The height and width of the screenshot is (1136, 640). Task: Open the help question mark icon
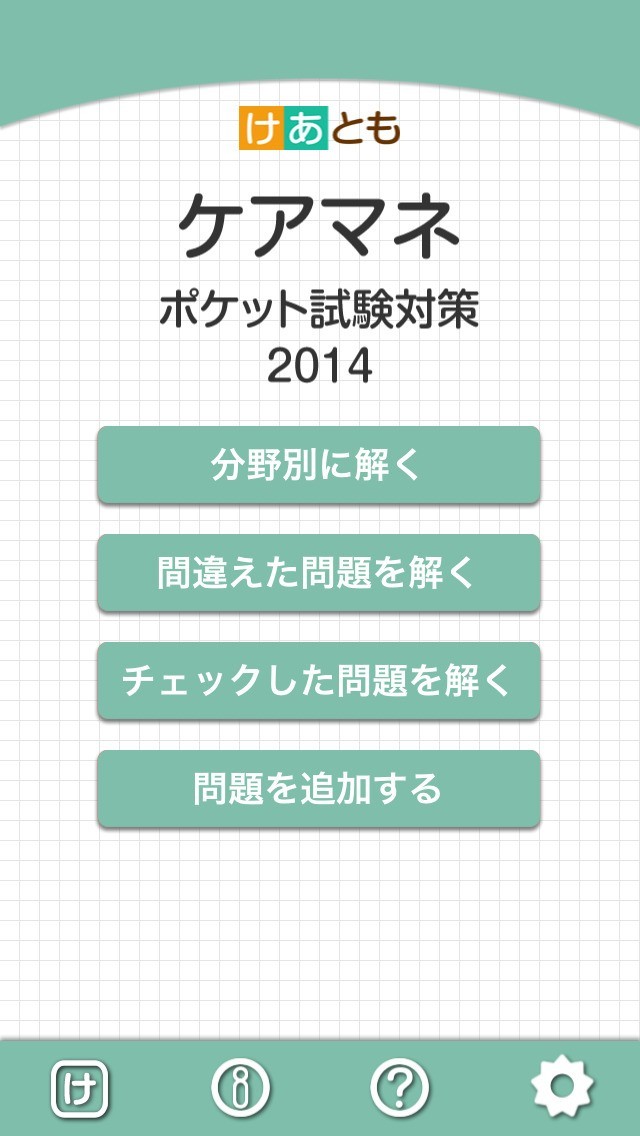[400, 1086]
